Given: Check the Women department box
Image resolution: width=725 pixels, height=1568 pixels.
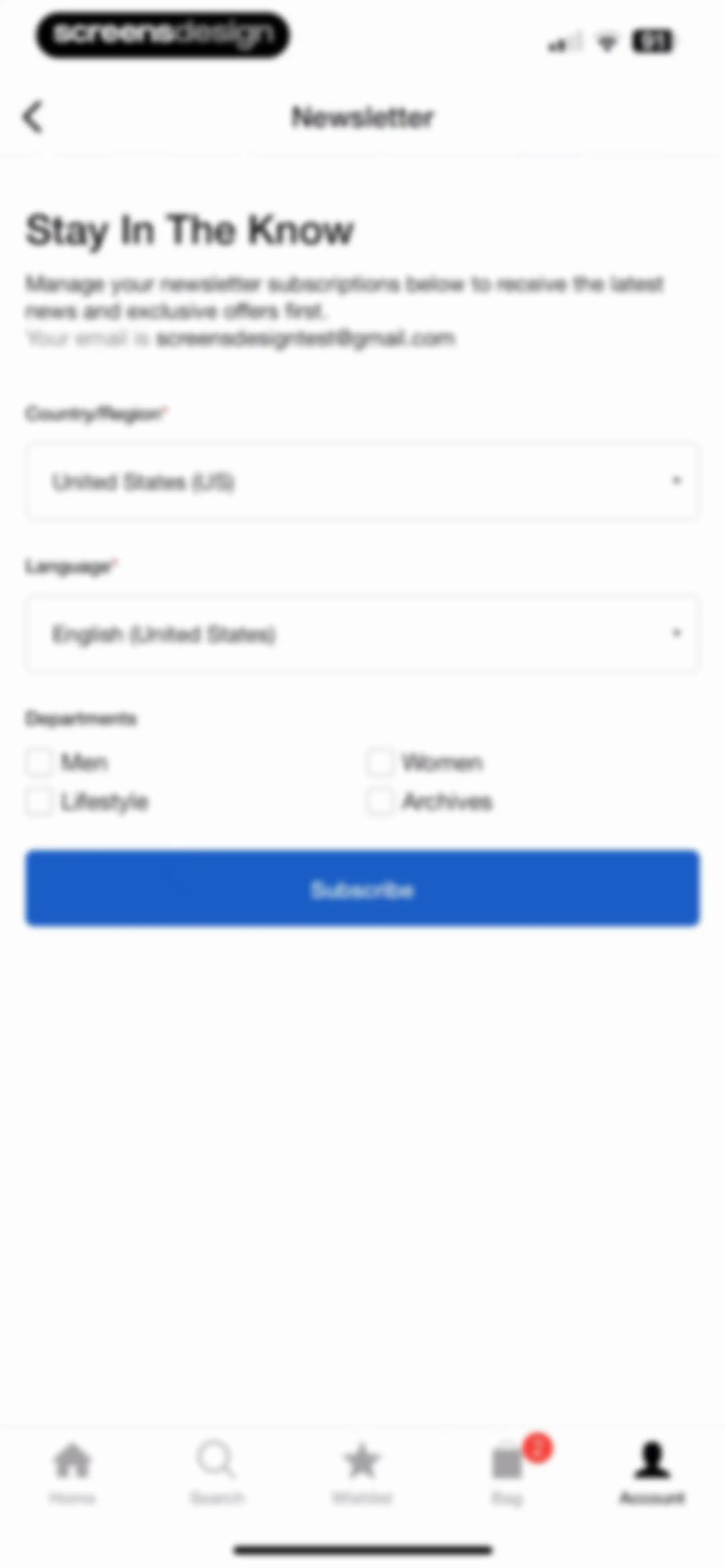Looking at the screenshot, I should [x=380, y=762].
